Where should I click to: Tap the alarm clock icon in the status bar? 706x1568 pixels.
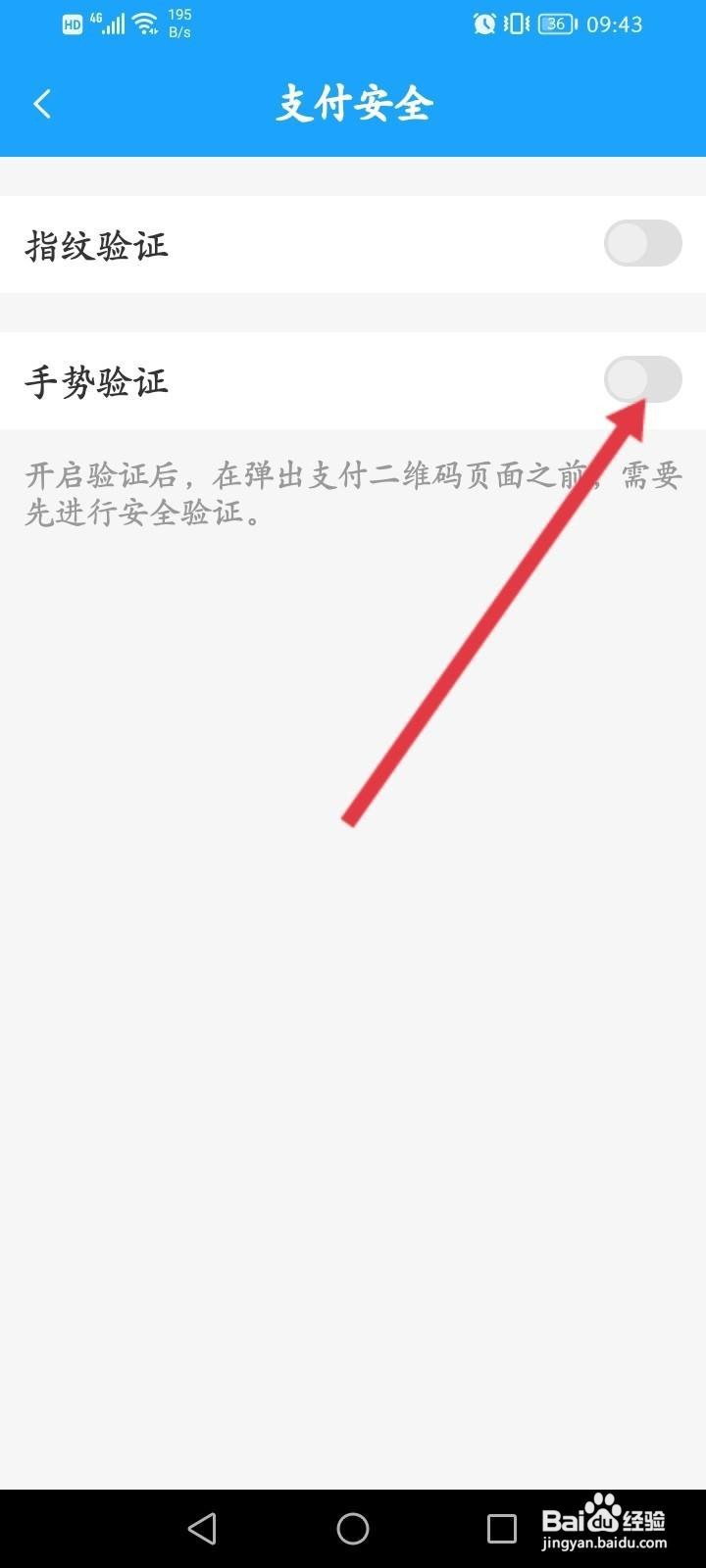pos(484,24)
